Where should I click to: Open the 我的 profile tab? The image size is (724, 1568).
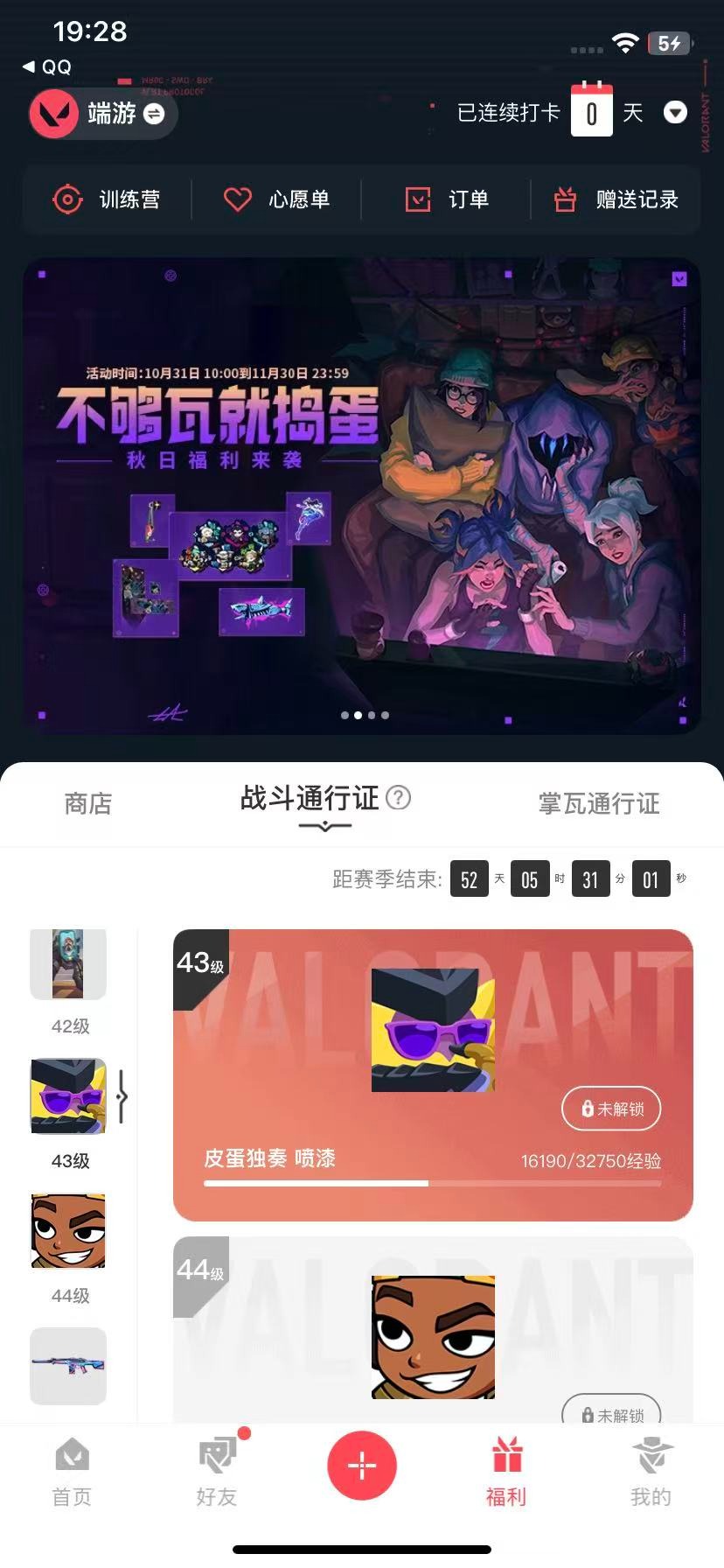(x=651, y=1473)
